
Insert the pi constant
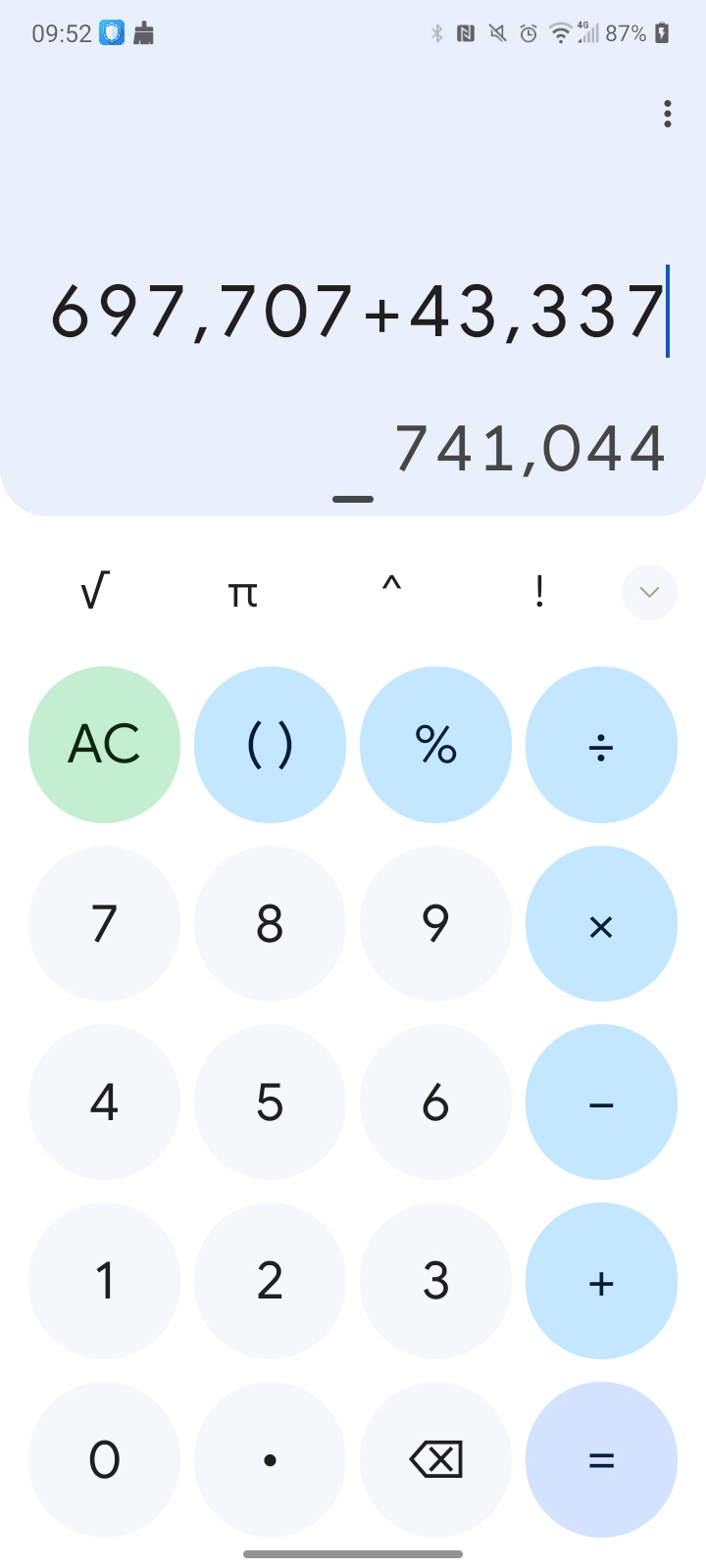242,592
